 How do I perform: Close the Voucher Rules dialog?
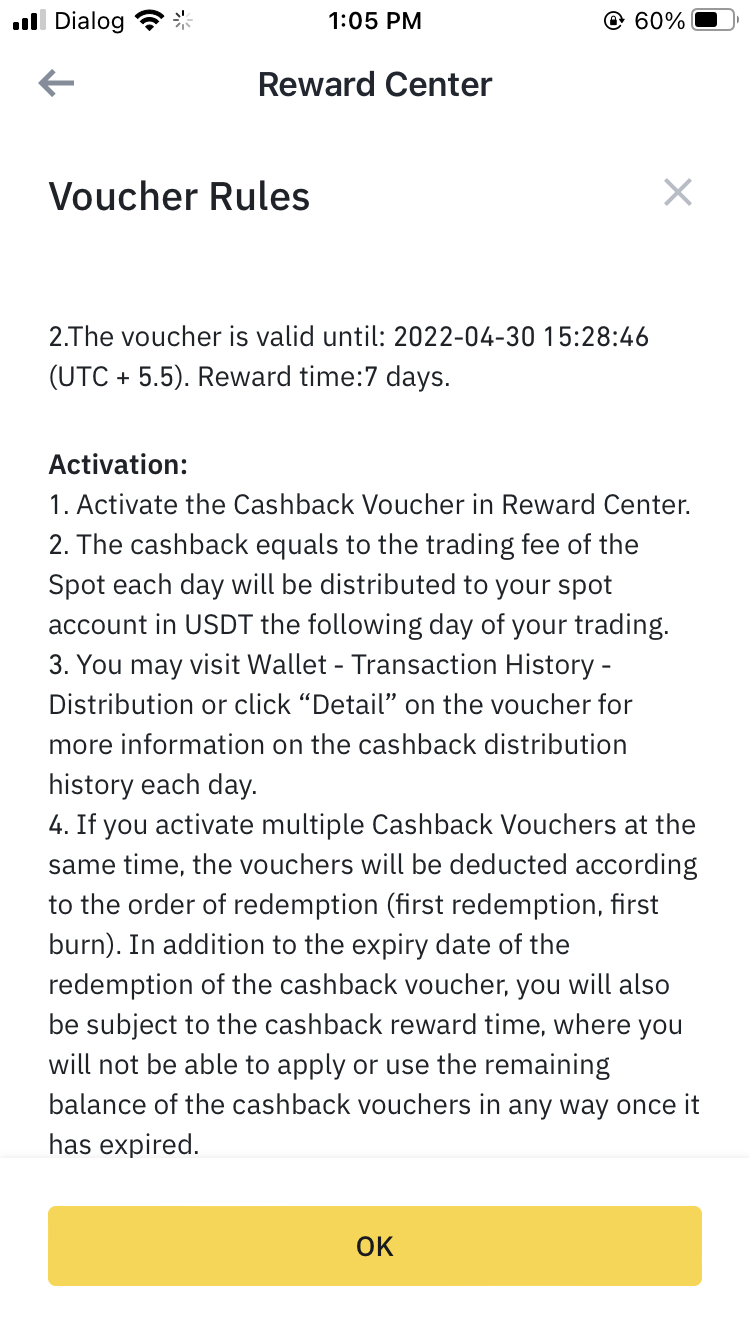pyautogui.click(x=678, y=192)
